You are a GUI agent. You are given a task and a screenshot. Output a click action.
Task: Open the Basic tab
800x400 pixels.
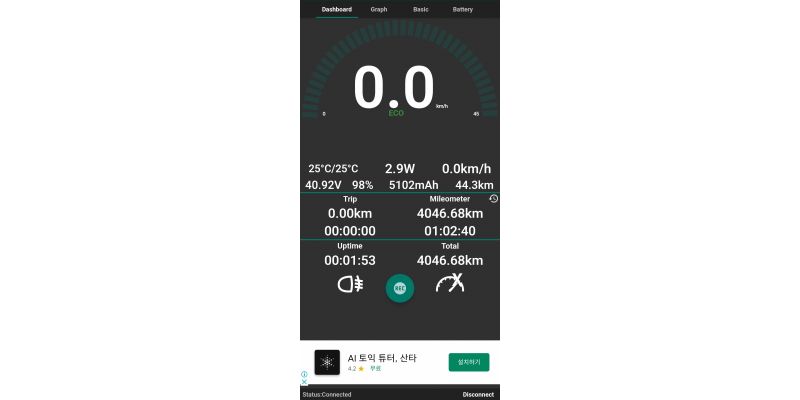[420, 9]
